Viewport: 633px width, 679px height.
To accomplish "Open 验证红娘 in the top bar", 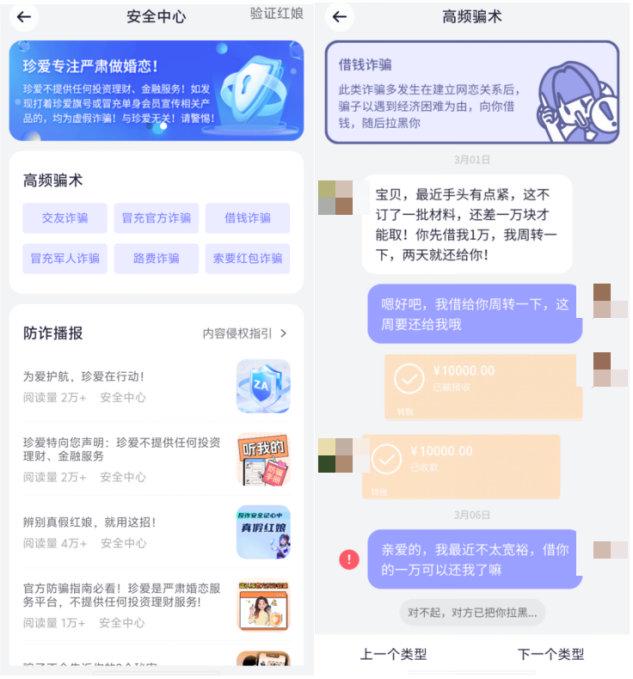I will tap(276, 14).
